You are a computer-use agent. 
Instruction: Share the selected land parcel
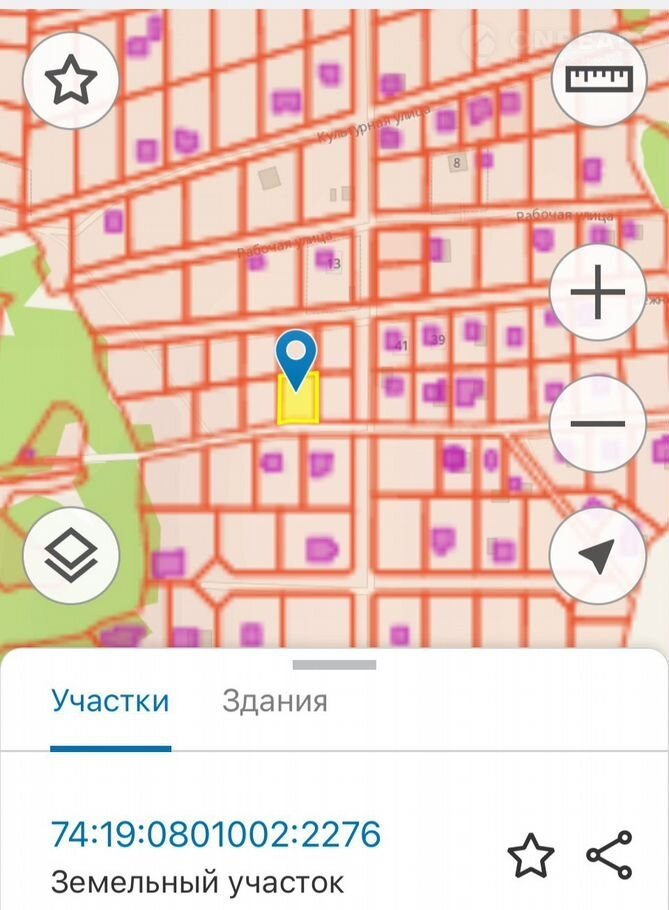click(609, 856)
